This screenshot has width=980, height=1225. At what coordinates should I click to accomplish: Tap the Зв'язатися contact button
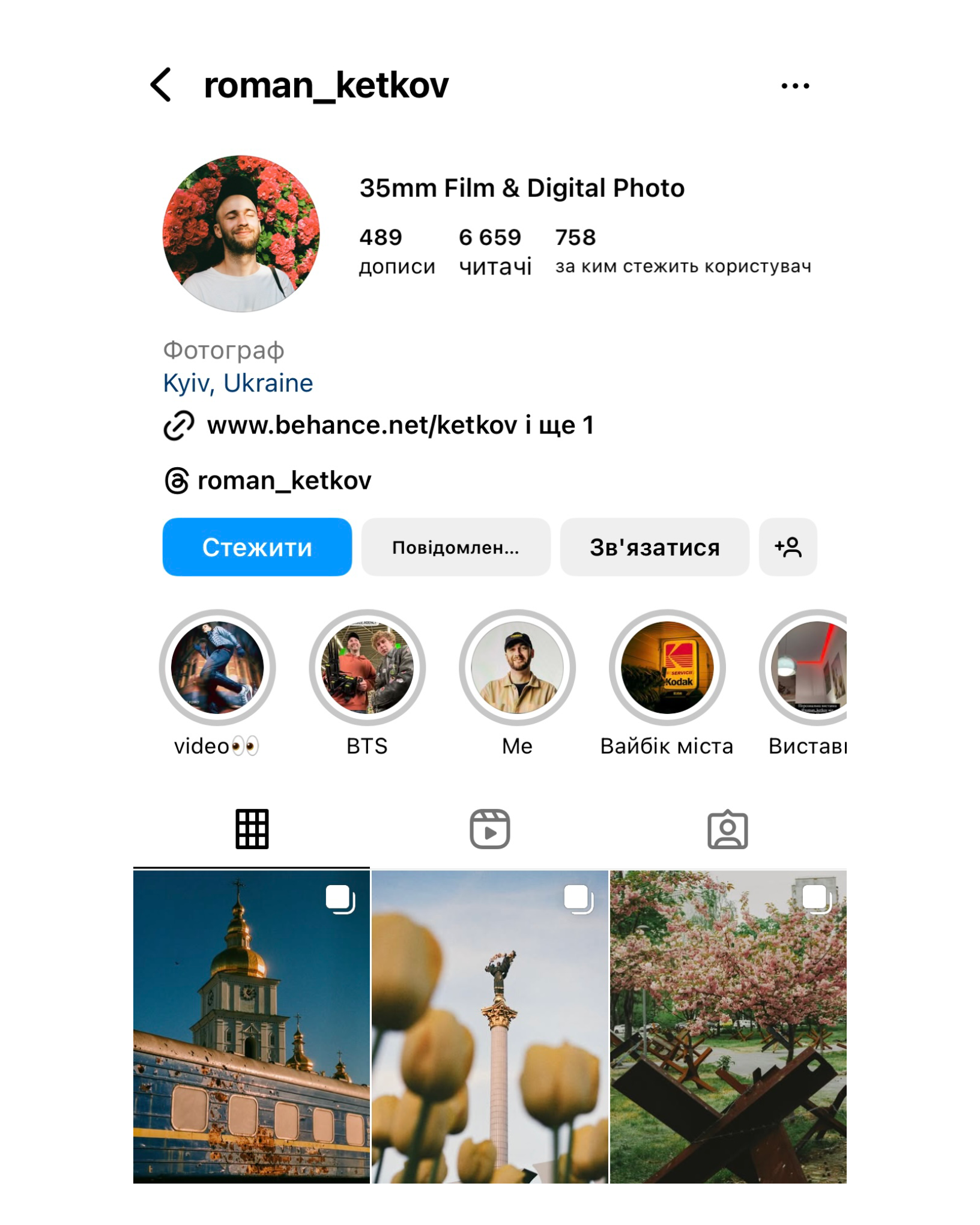click(654, 547)
